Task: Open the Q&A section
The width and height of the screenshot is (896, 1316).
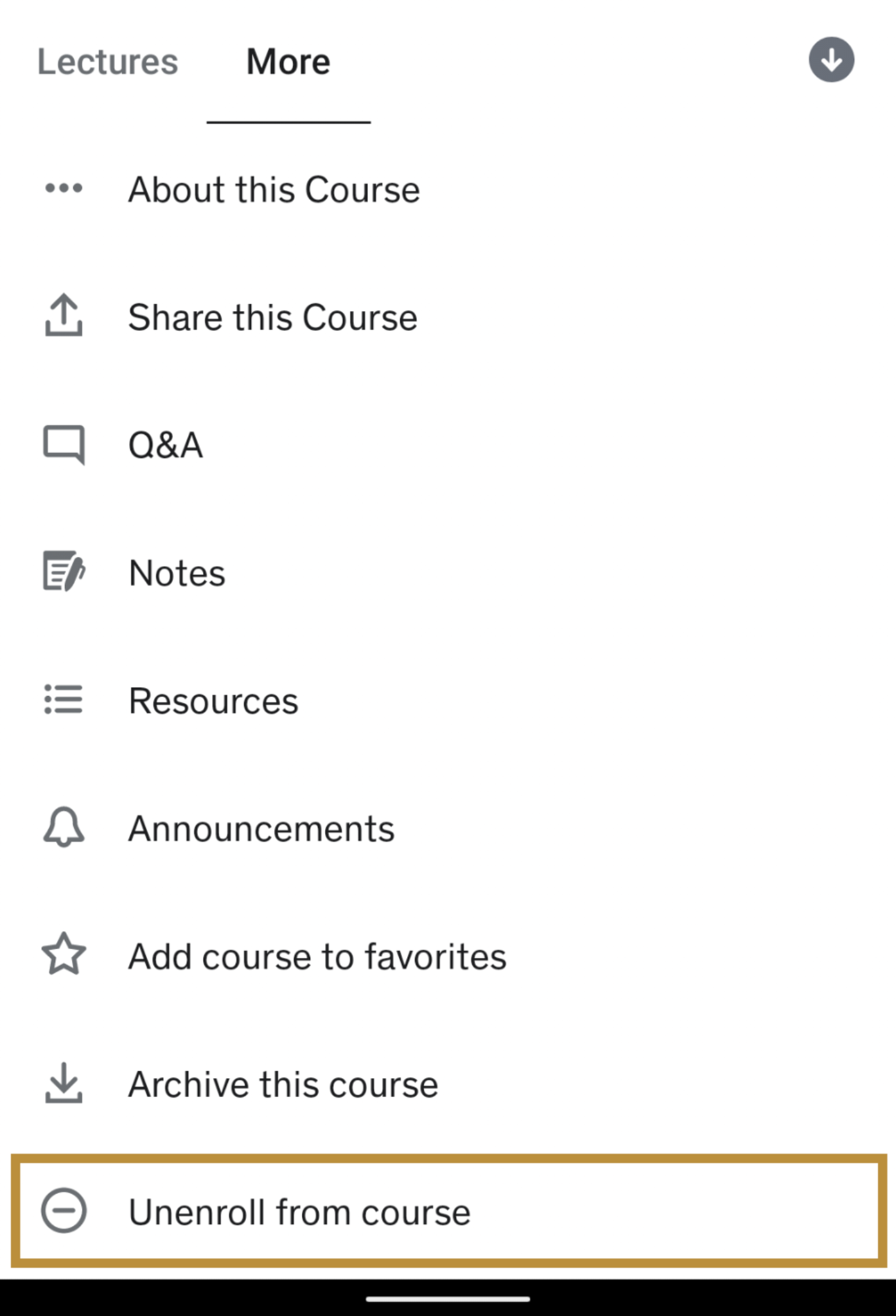Action: (166, 444)
